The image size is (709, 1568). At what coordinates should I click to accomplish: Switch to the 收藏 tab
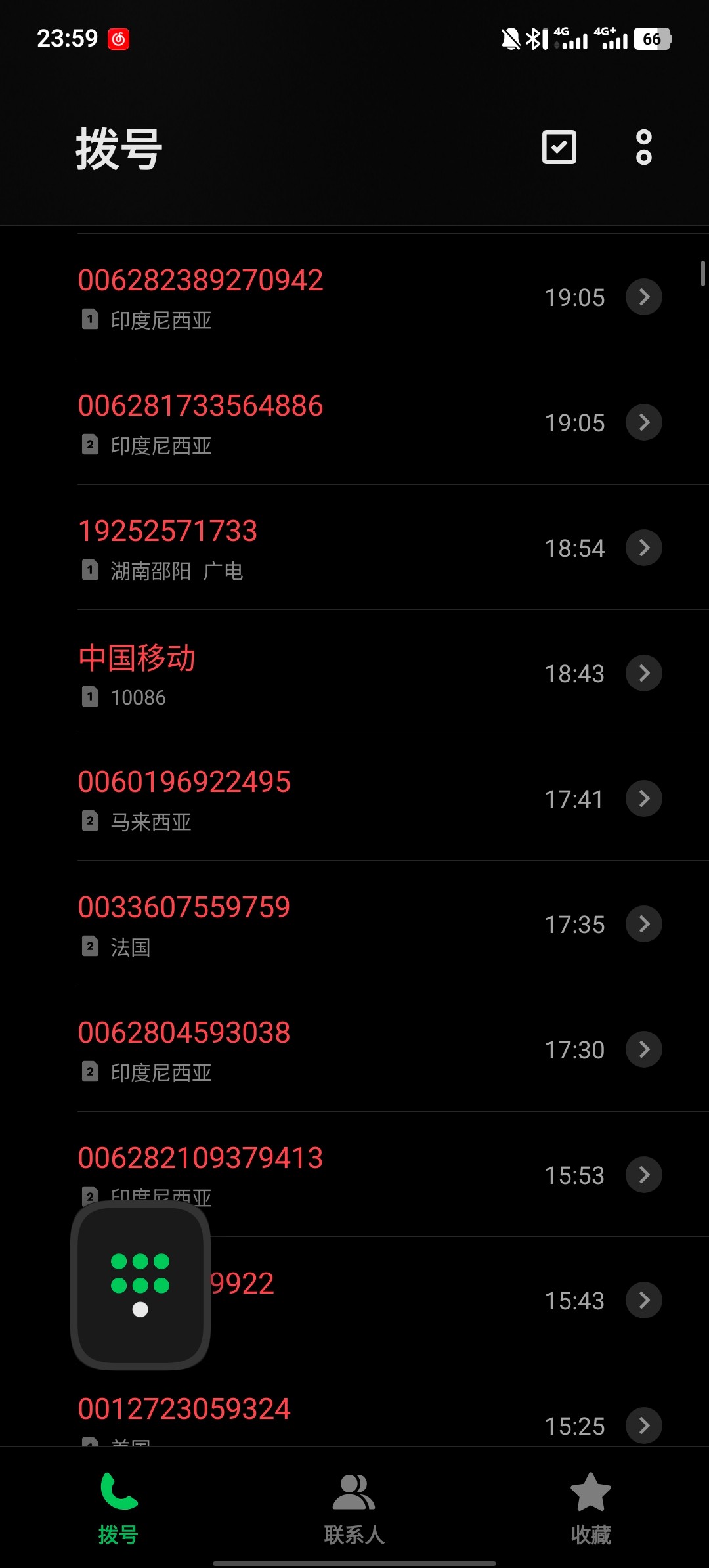click(590, 1508)
